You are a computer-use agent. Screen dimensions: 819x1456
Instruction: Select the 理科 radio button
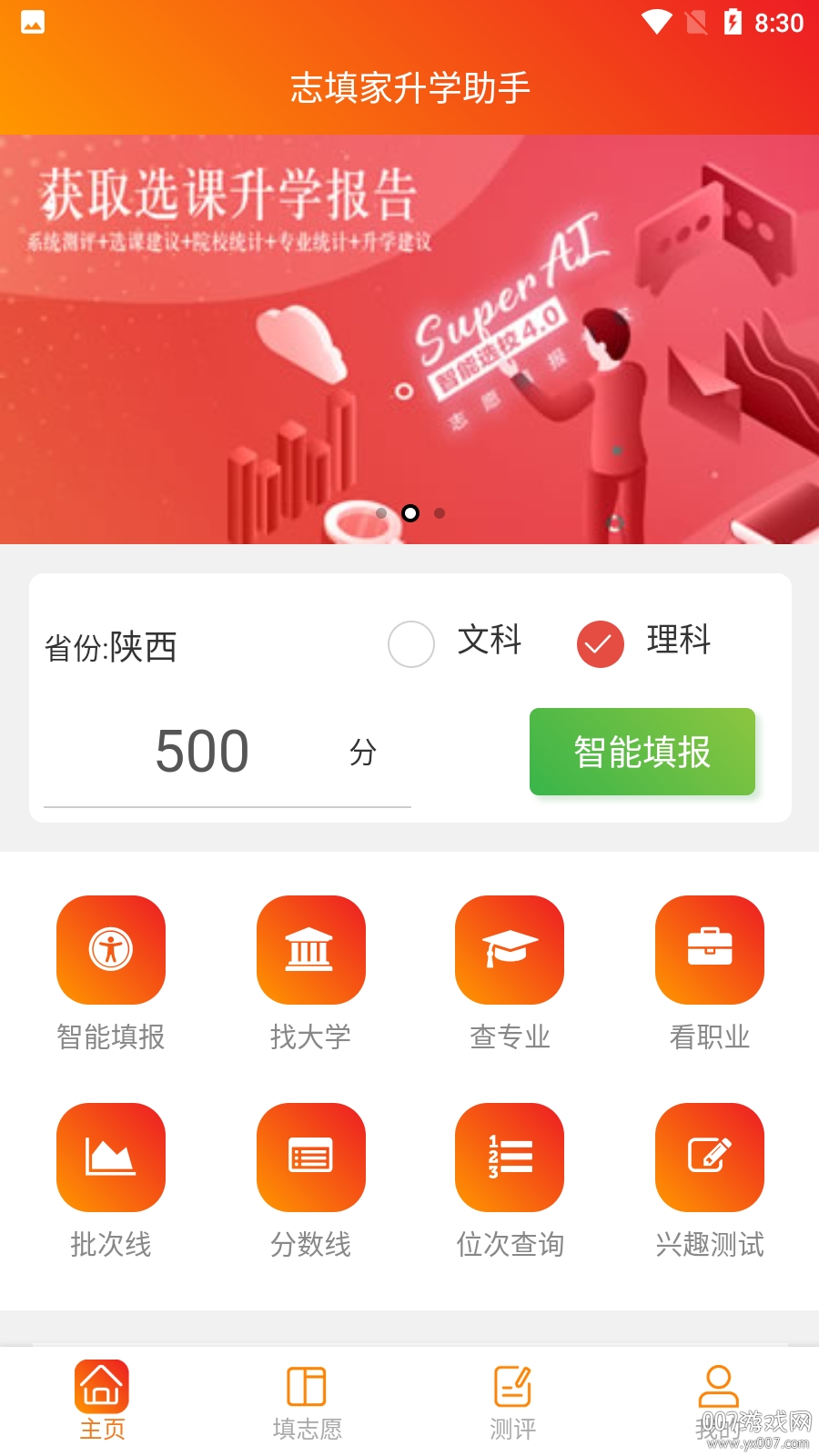coord(601,644)
